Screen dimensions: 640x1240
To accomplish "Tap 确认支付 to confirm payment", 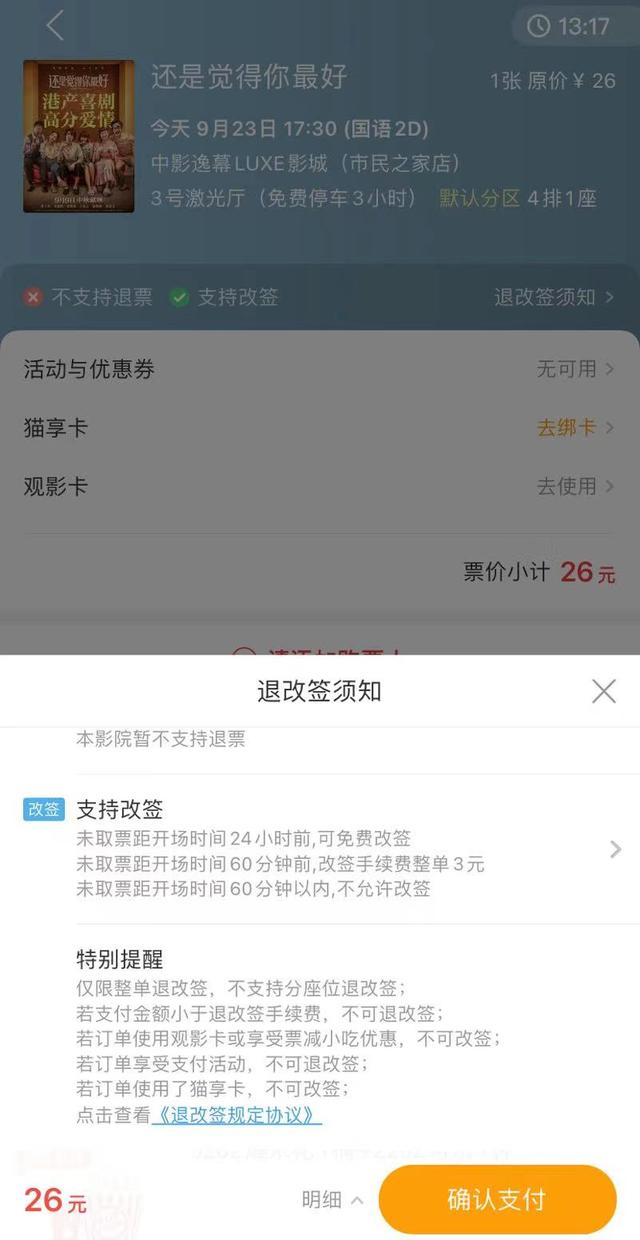I will point(497,1199).
